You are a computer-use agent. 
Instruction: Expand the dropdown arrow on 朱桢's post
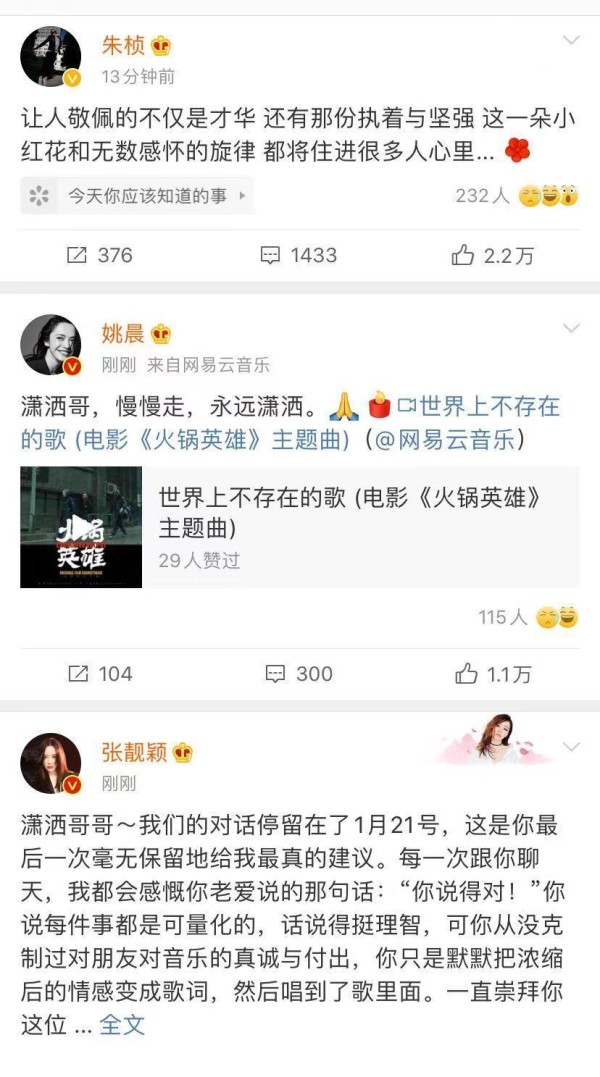point(571,41)
